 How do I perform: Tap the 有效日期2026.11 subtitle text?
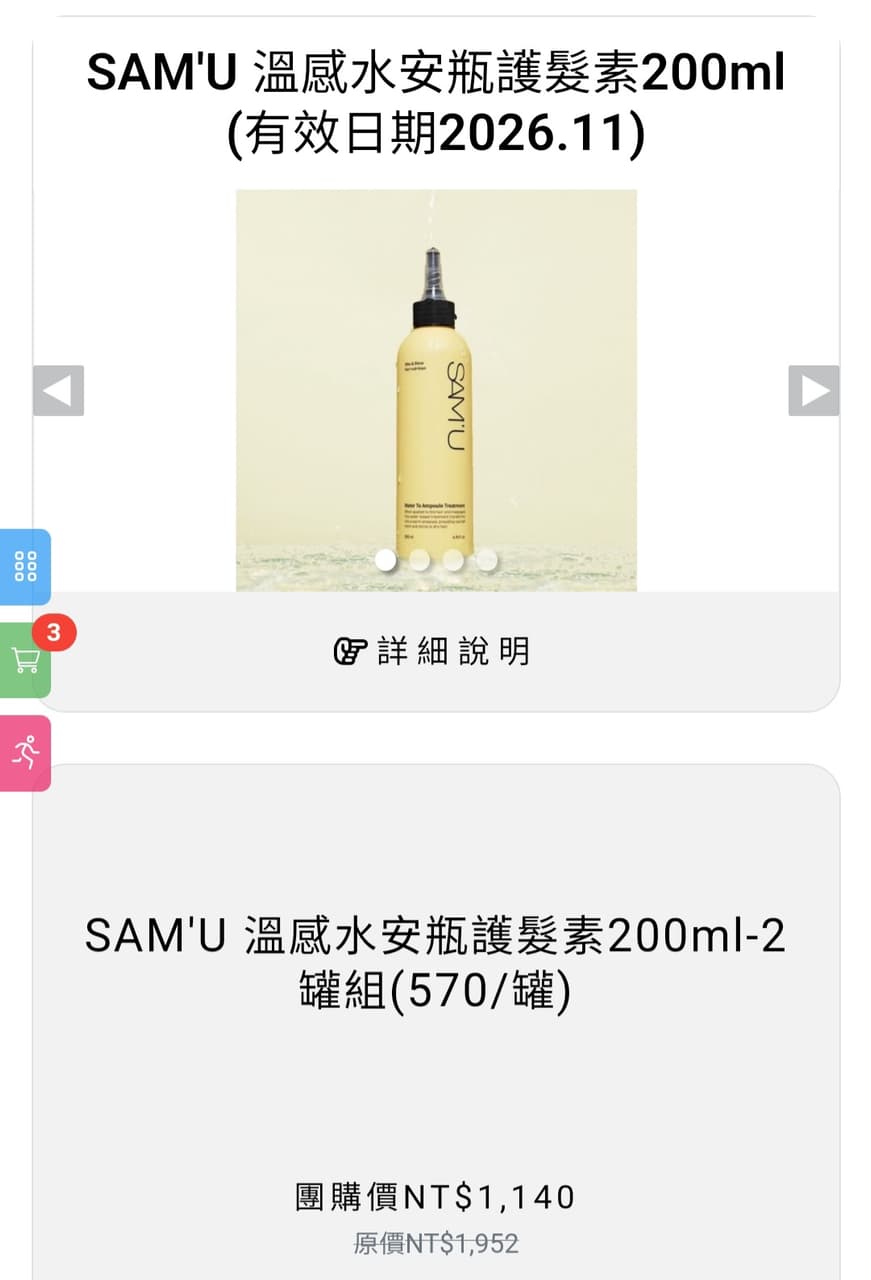pyautogui.click(x=435, y=133)
